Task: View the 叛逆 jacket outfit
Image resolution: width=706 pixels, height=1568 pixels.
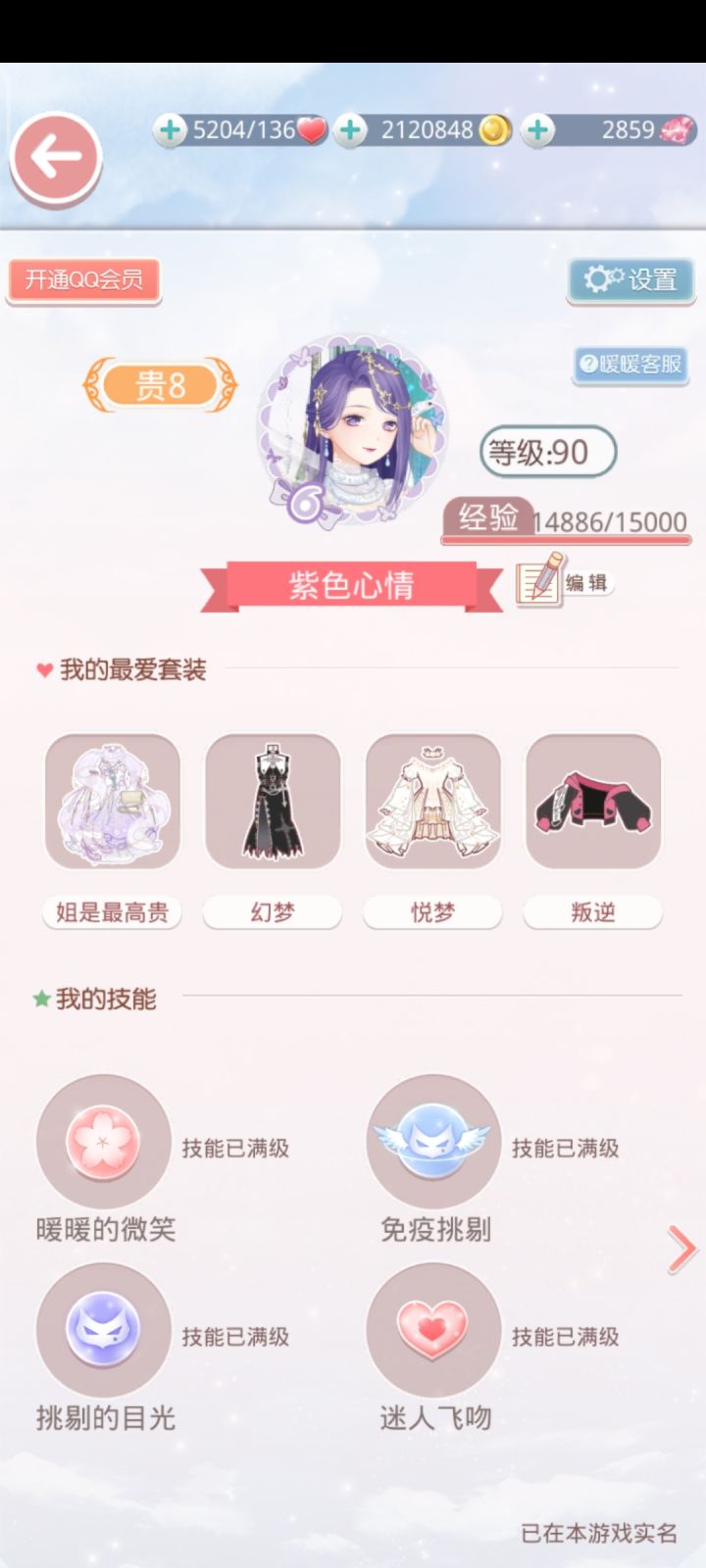Action: (592, 802)
